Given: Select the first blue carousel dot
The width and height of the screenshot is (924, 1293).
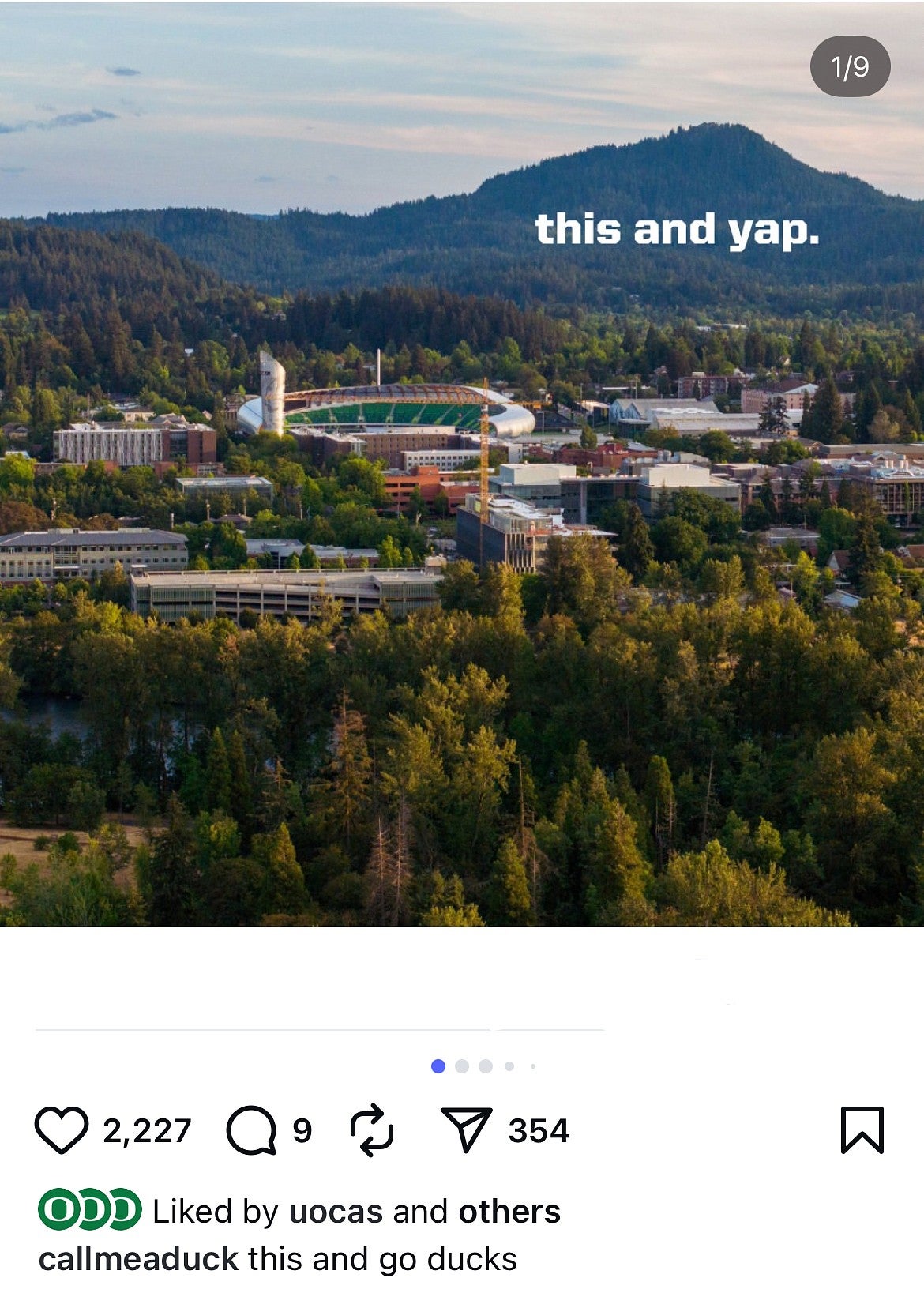Looking at the screenshot, I should [x=439, y=1067].
